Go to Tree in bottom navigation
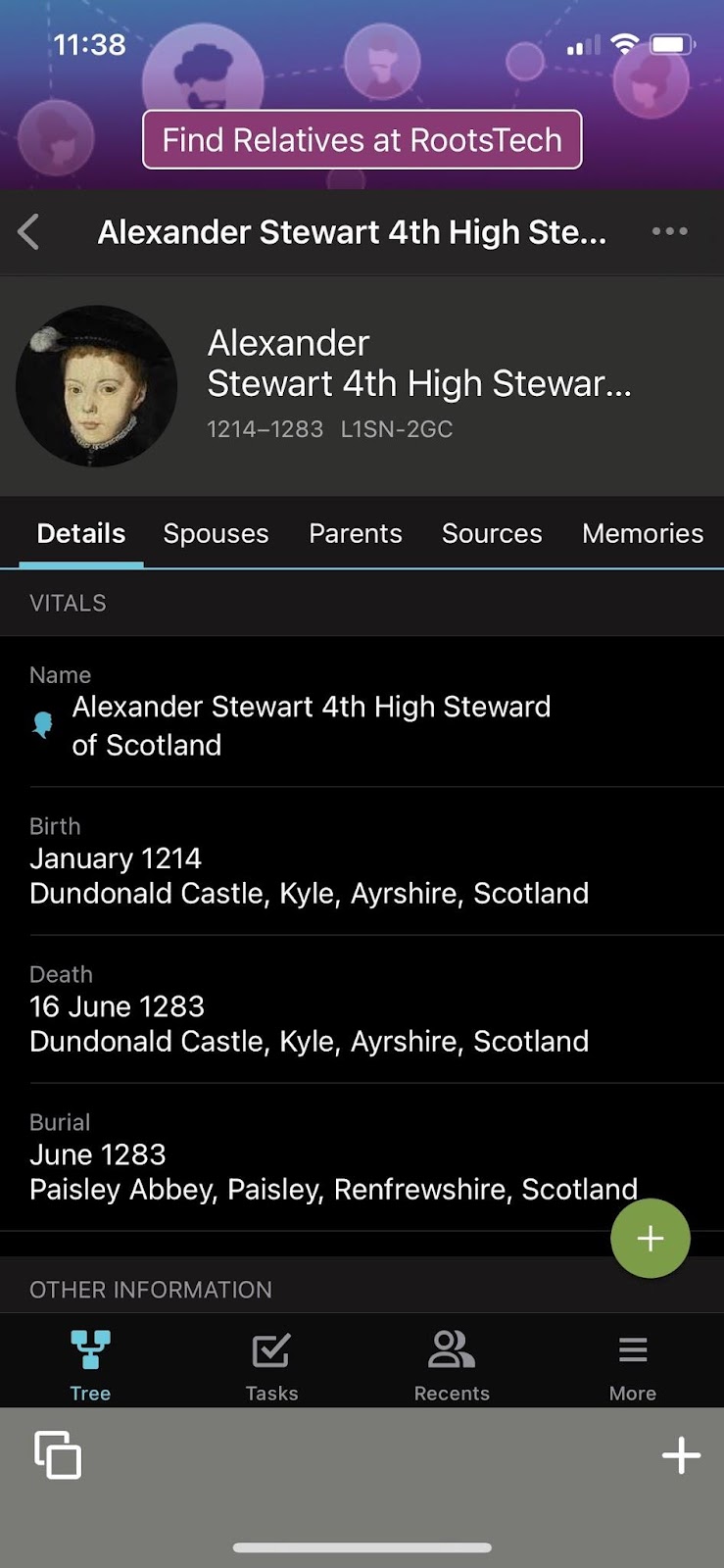Screen dimensions: 724x1568 (90, 1365)
